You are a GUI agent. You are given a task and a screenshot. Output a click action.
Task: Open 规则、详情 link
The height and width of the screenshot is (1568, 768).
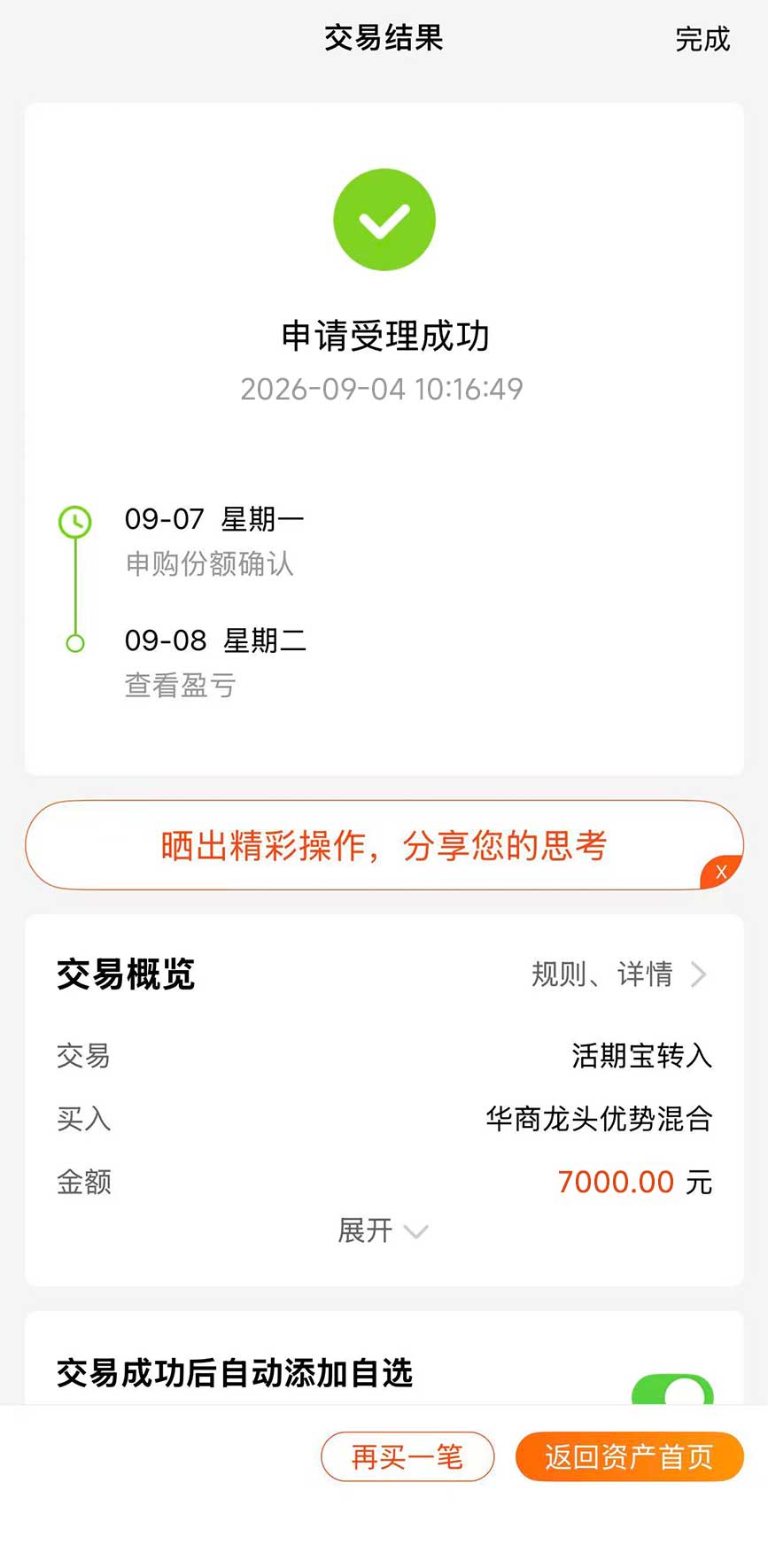(618, 974)
